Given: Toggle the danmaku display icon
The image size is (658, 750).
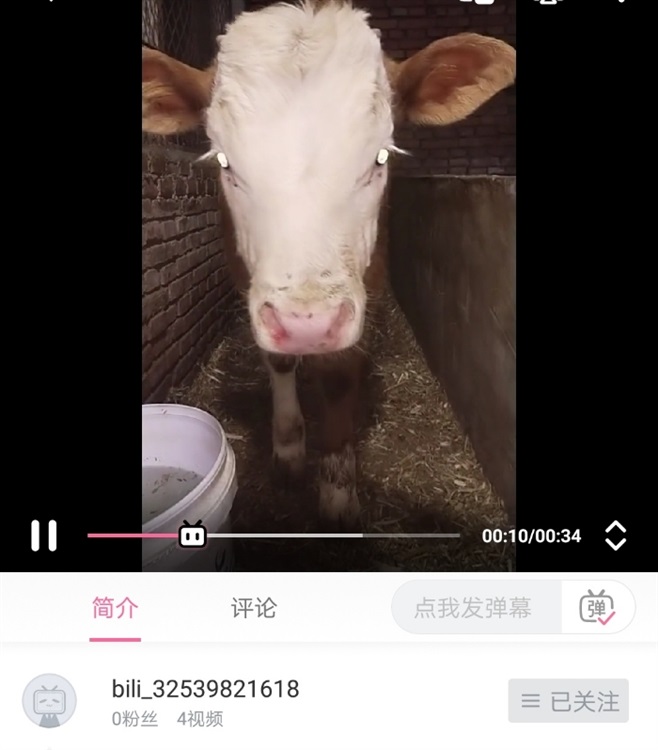Looking at the screenshot, I should 598,608.
